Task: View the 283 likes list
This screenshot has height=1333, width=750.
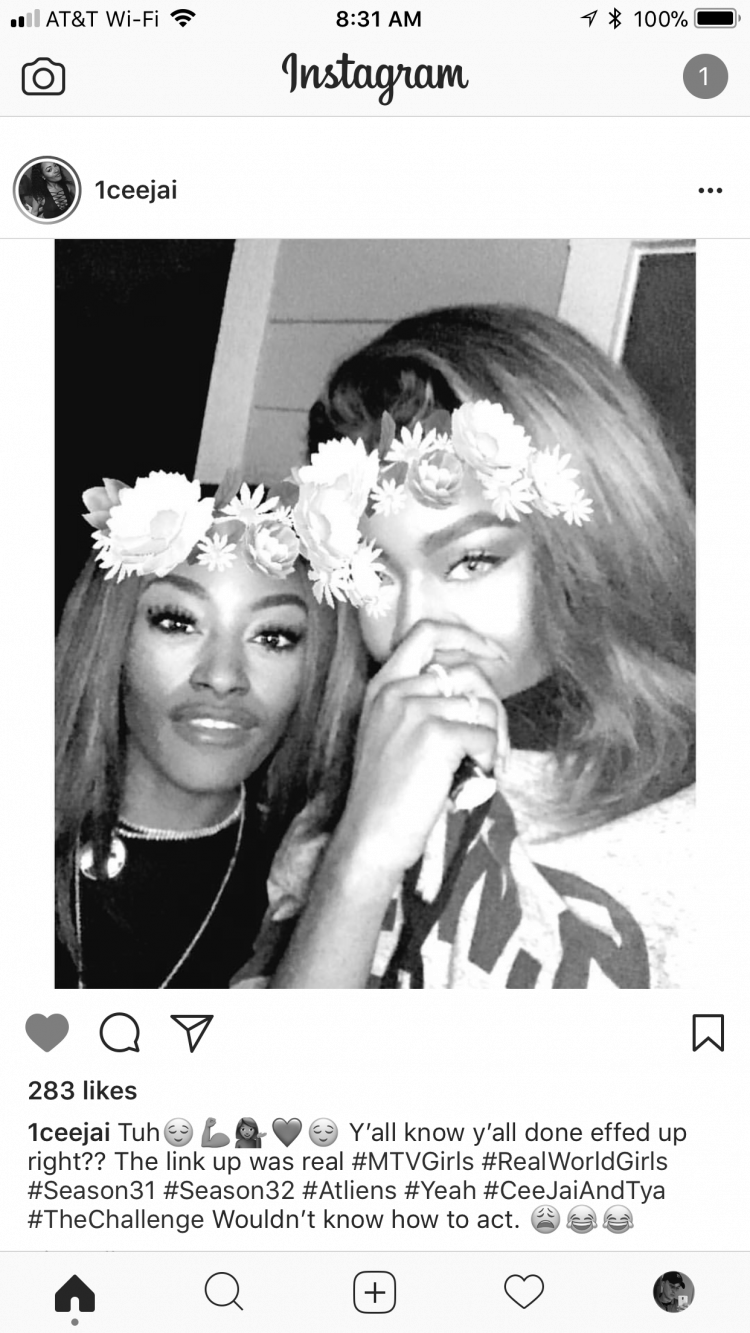Action: 83,1091
